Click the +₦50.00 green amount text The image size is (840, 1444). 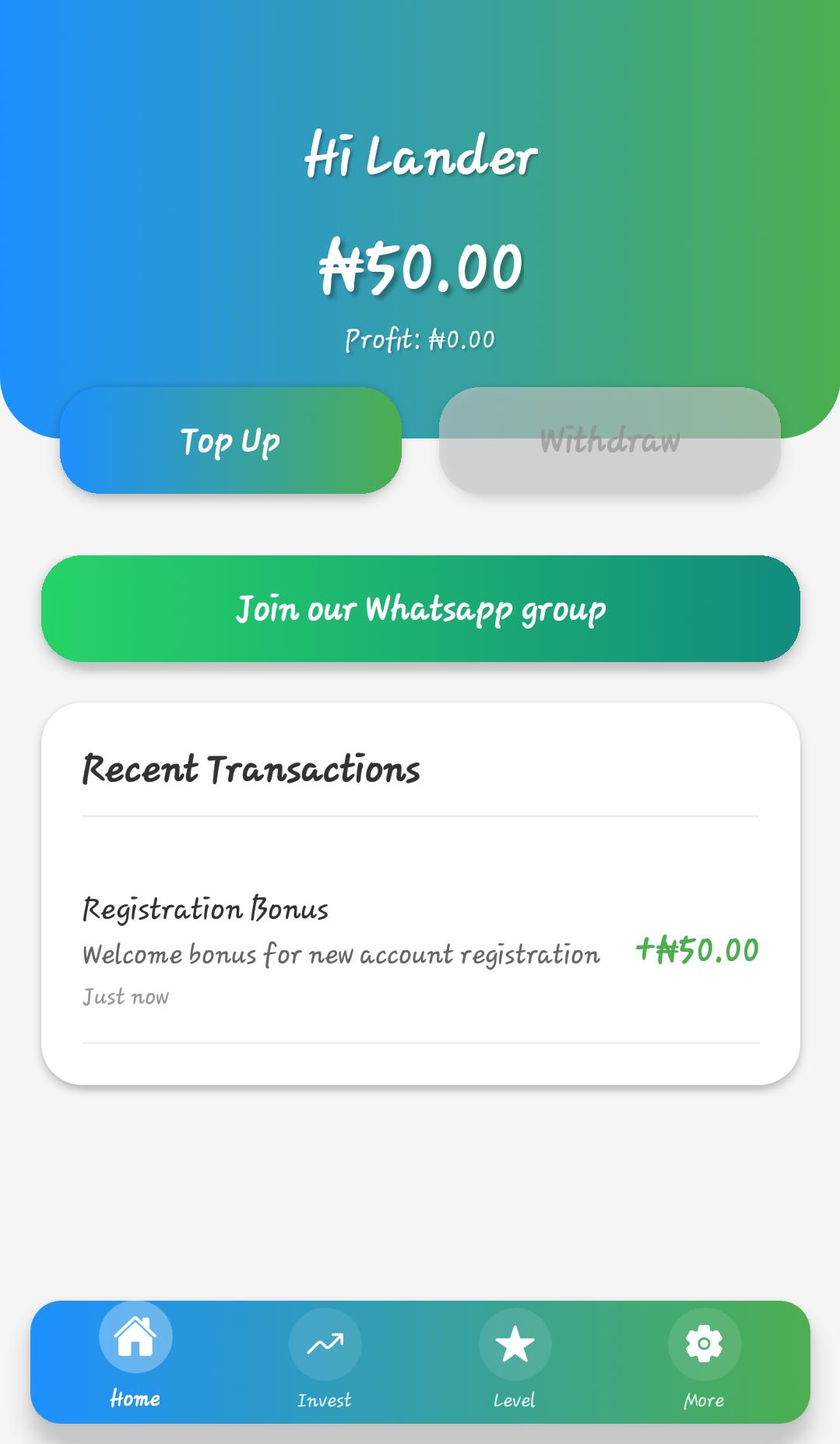[x=699, y=949]
